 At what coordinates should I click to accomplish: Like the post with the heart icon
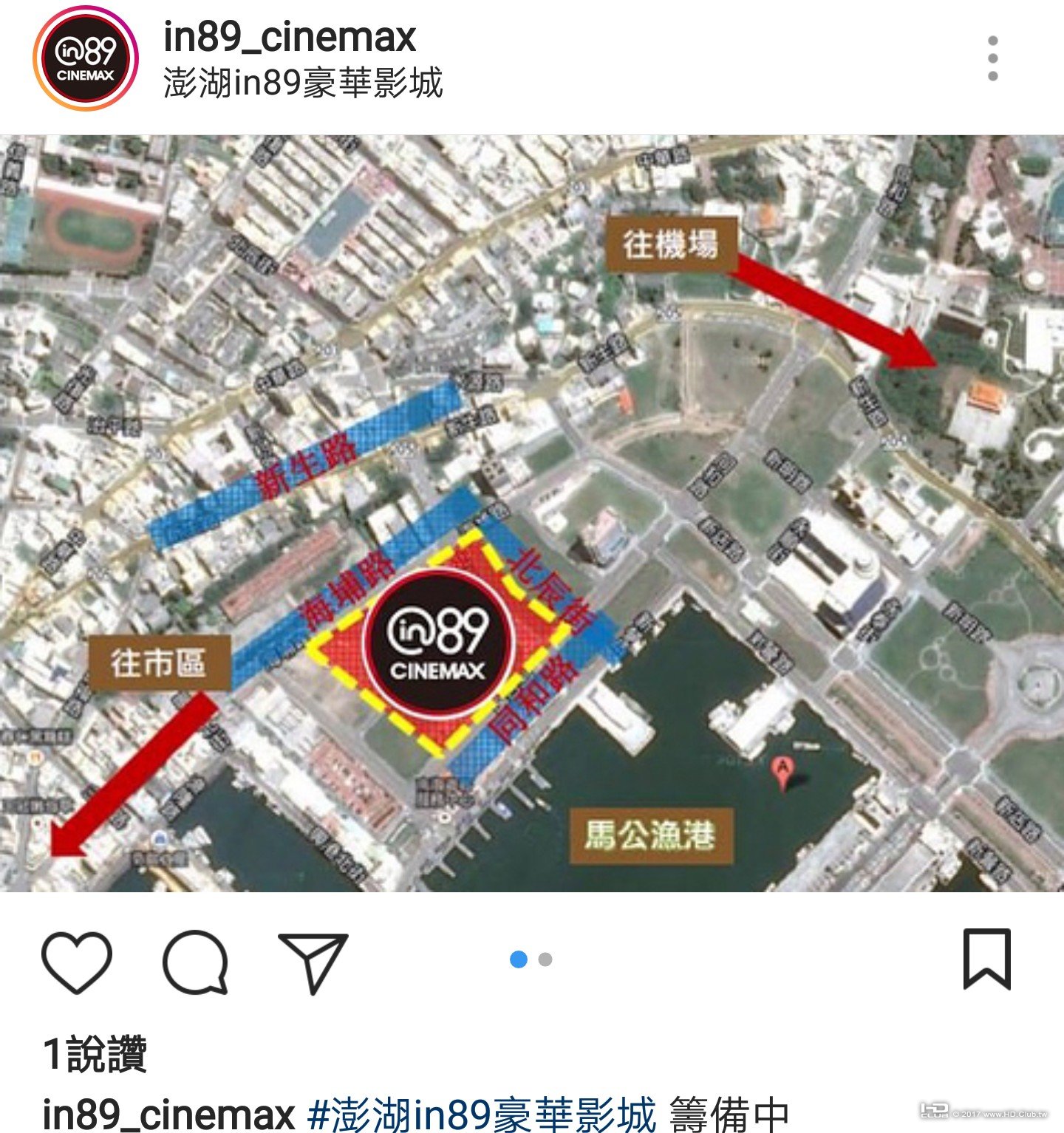[77, 960]
